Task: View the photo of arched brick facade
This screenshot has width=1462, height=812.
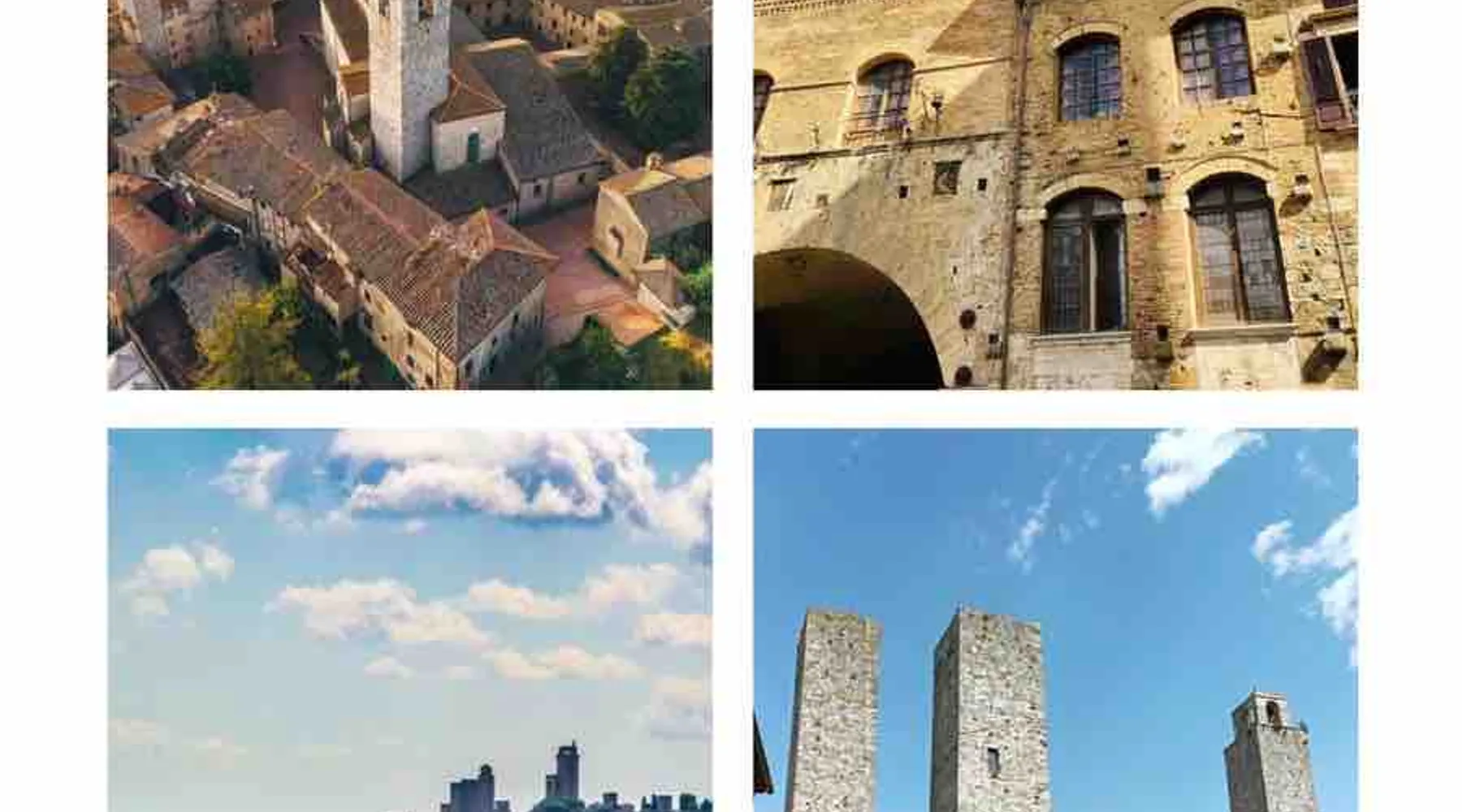Action: pos(1055,195)
